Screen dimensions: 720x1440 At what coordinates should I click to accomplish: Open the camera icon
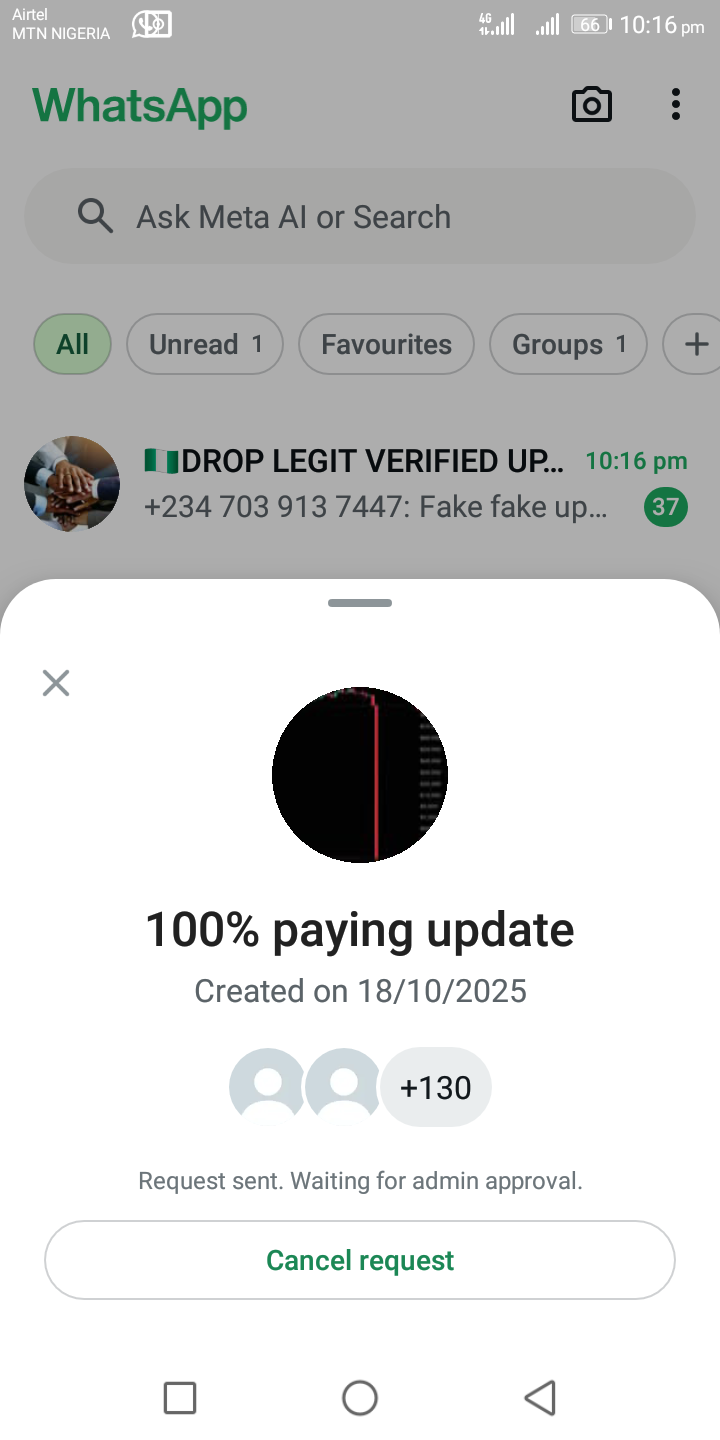(591, 105)
